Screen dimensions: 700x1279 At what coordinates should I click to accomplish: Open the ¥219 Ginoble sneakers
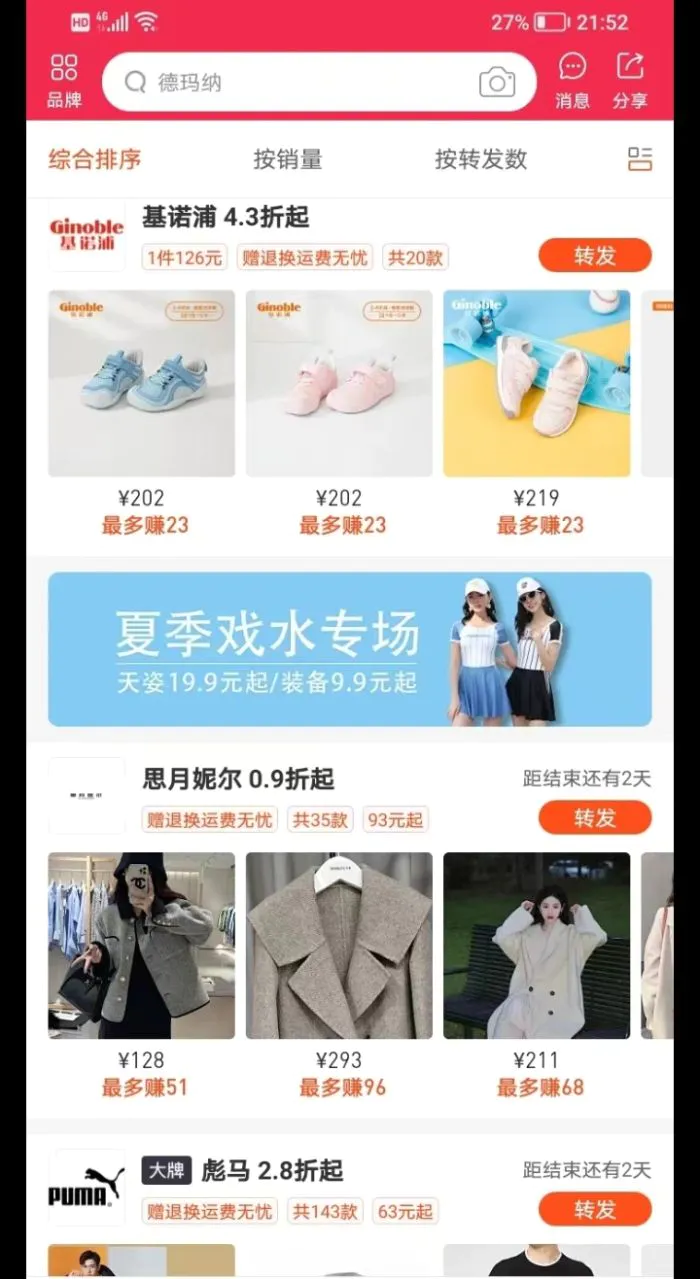point(537,383)
